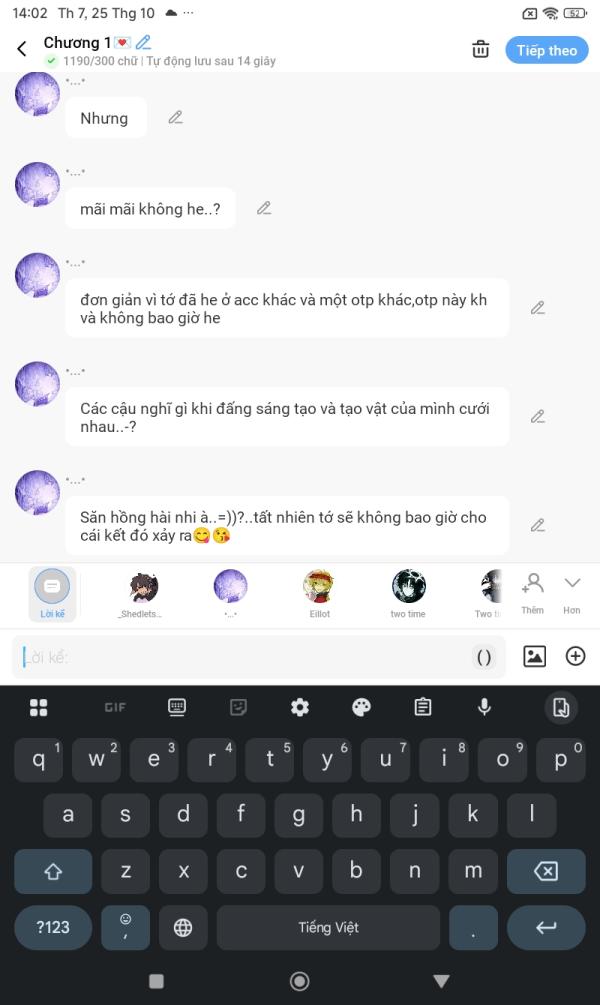This screenshot has width=600, height=1005.
Task: Go back from Chương 1 editor
Action: [22, 49]
